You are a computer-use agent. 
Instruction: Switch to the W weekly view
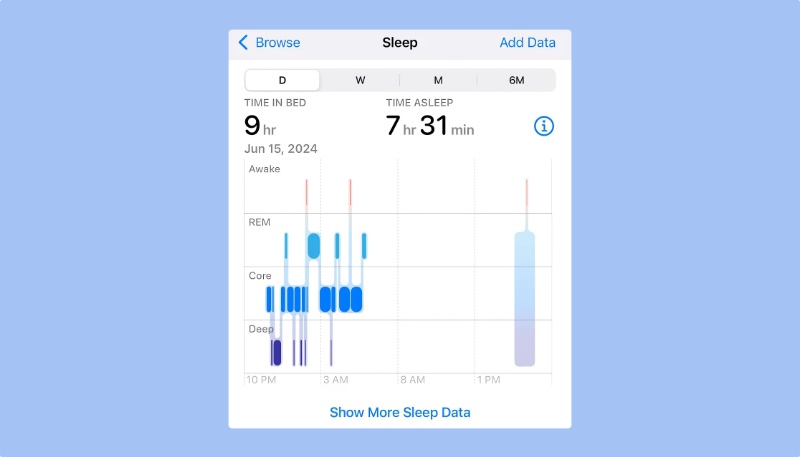pyautogui.click(x=360, y=80)
